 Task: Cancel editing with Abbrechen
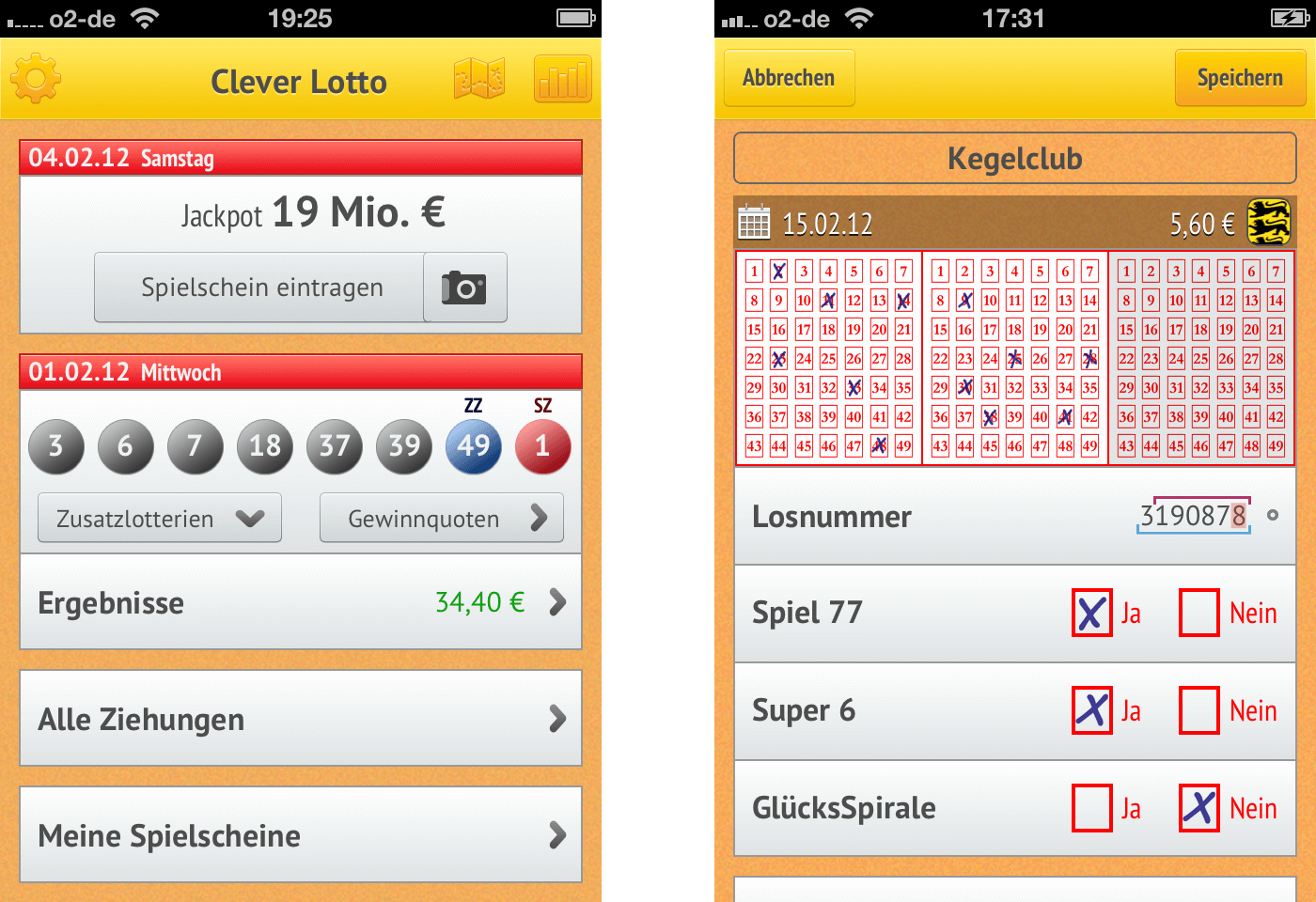point(789,78)
